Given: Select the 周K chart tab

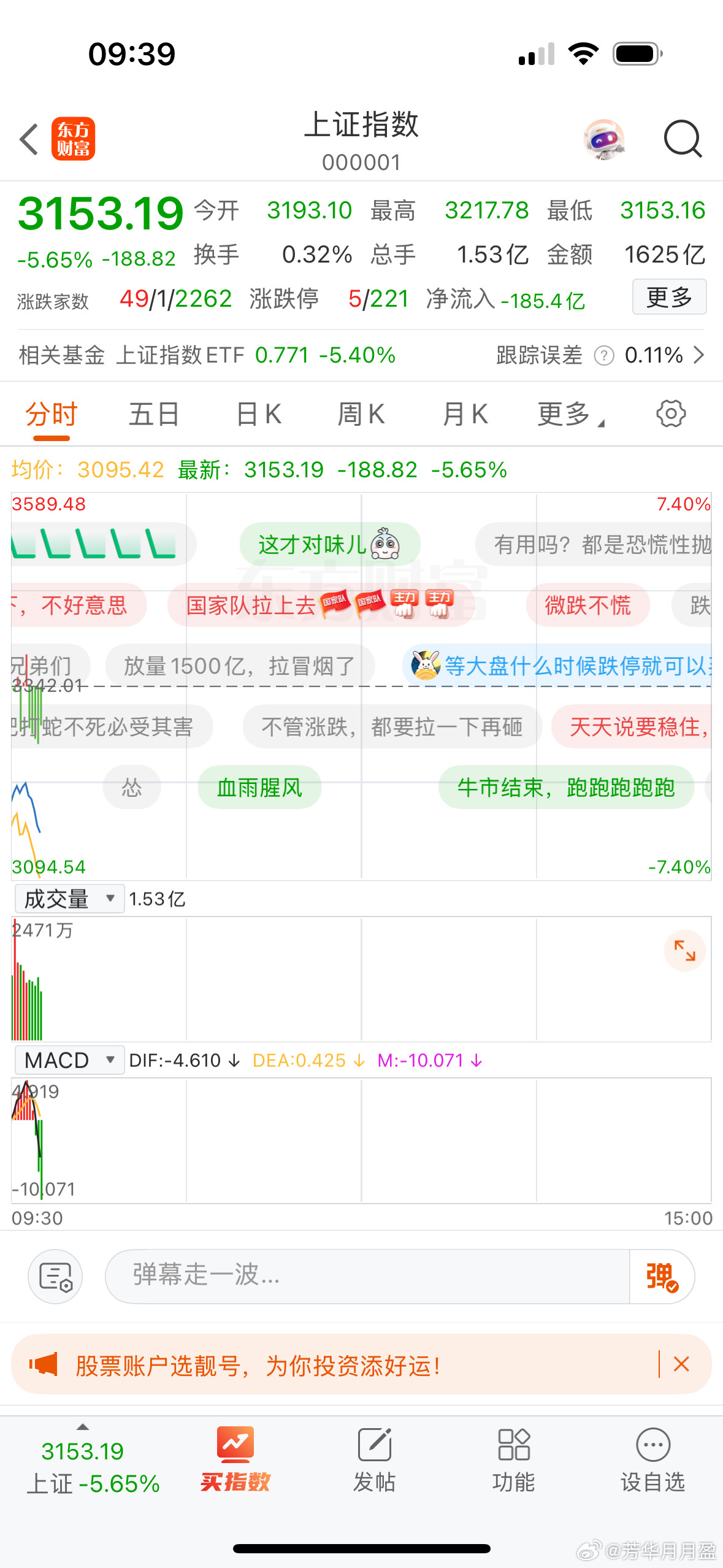Looking at the screenshot, I should click(x=361, y=414).
